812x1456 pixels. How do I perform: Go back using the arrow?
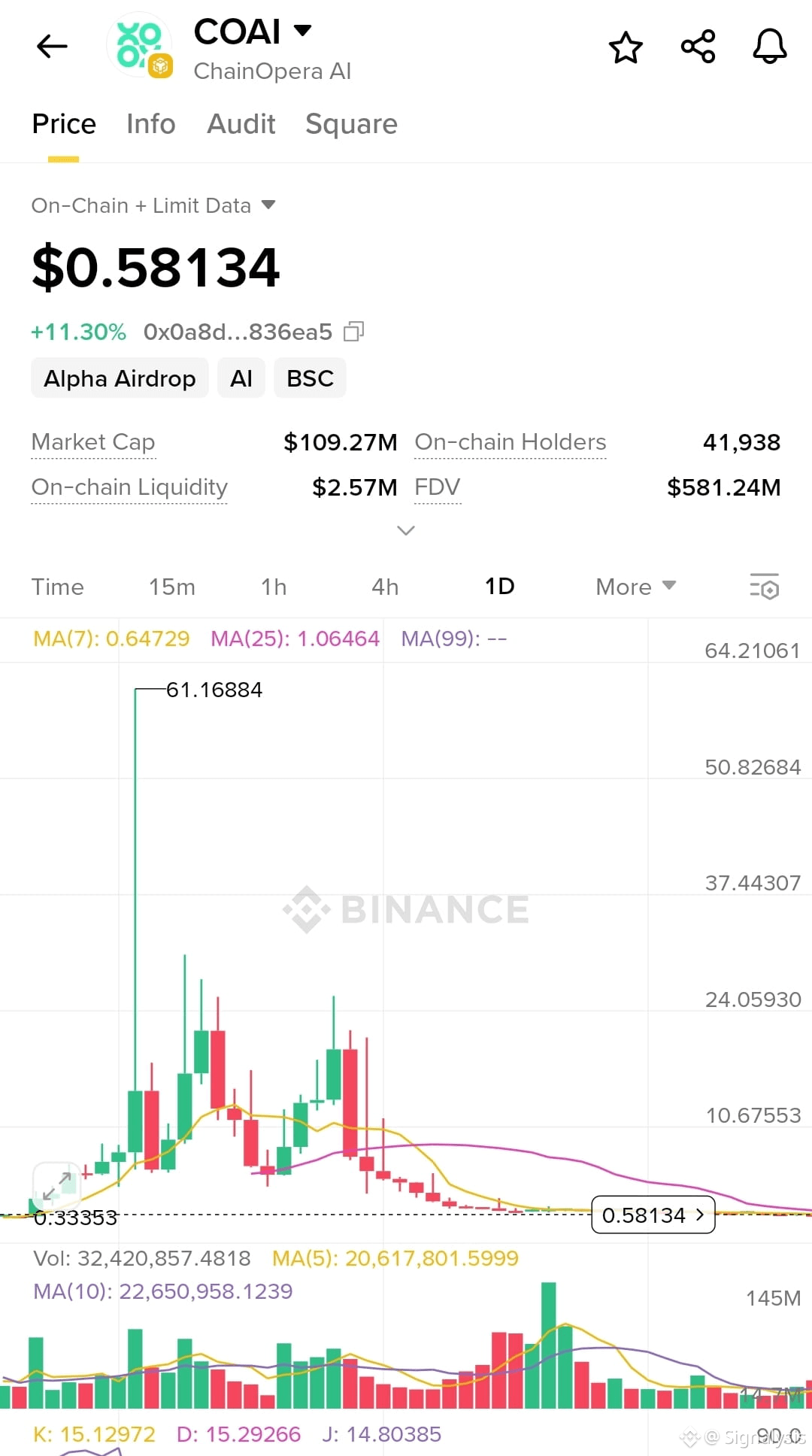[52, 47]
